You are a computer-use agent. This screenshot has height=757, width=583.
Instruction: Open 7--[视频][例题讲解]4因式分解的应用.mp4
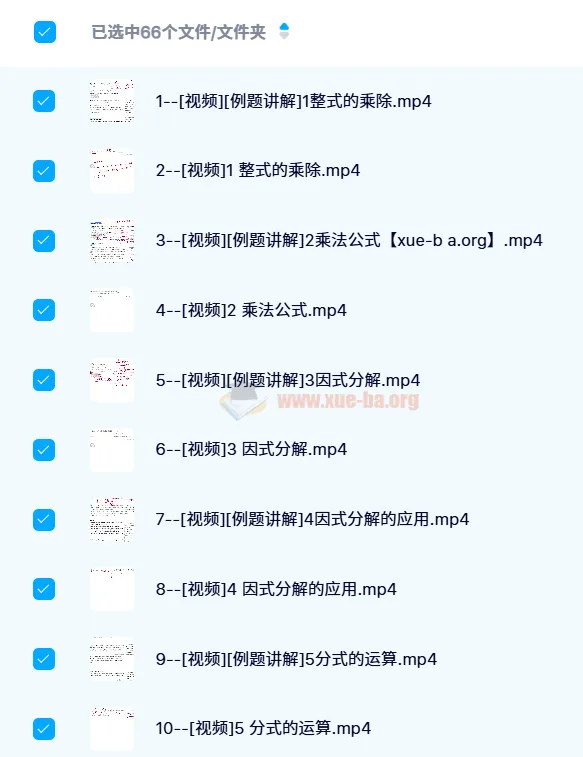pyautogui.click(x=312, y=519)
